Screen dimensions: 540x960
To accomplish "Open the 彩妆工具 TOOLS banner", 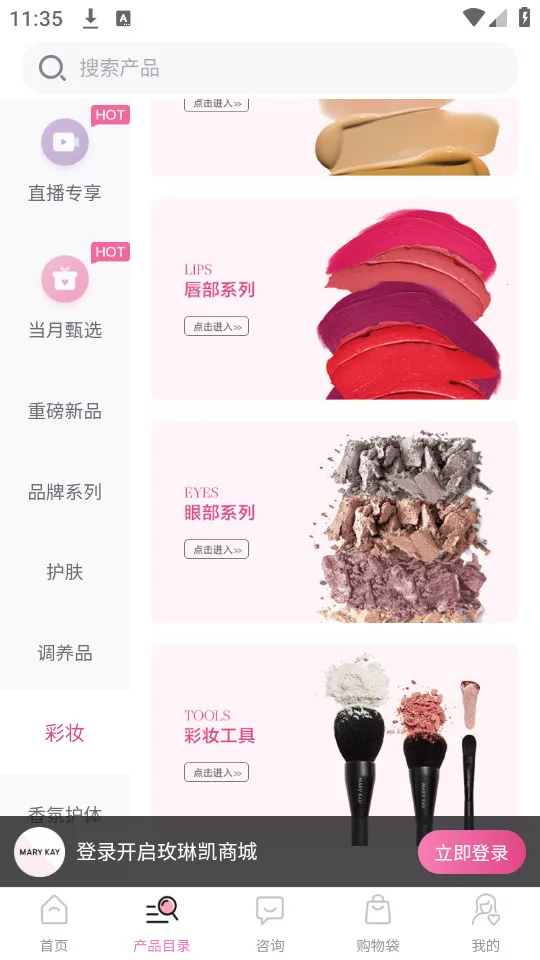I will click(x=334, y=730).
